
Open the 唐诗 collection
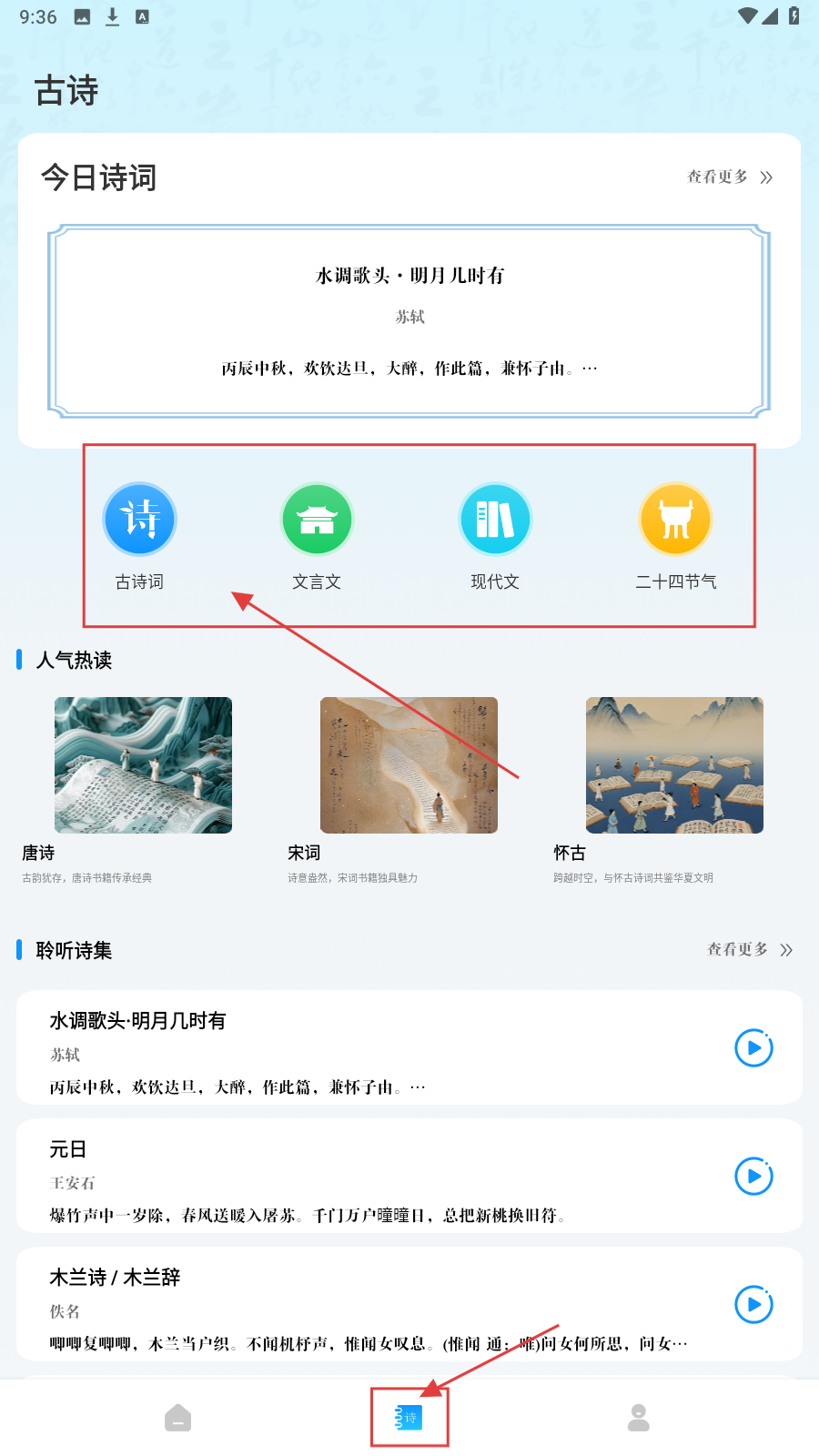pos(143,765)
